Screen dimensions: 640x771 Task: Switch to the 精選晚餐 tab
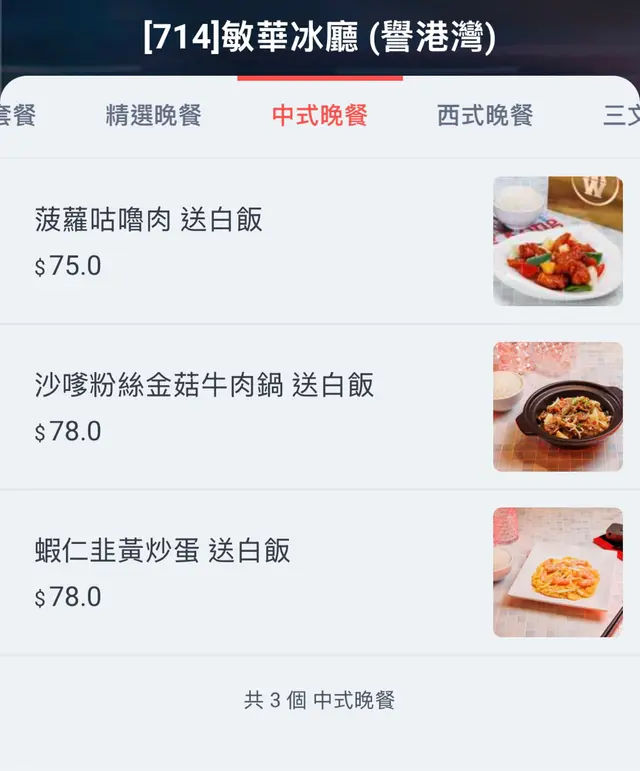click(154, 115)
